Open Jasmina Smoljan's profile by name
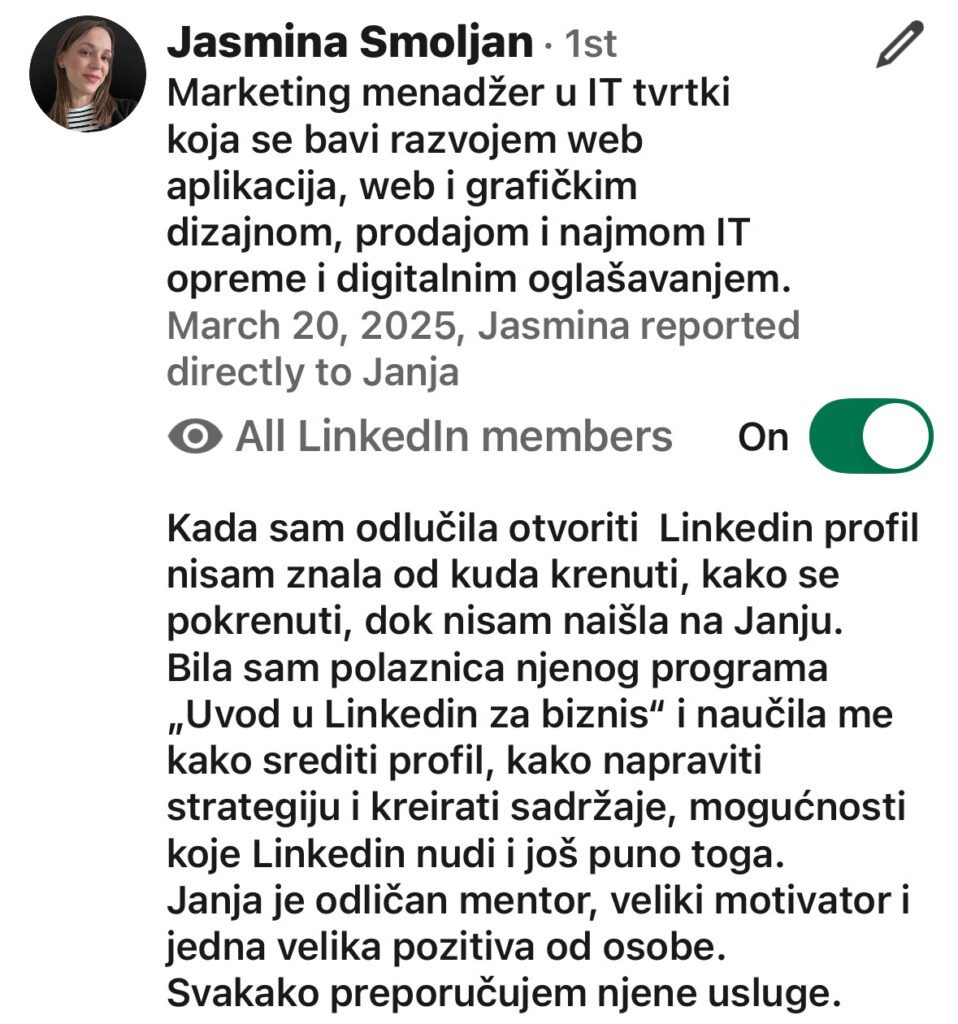 (349, 43)
